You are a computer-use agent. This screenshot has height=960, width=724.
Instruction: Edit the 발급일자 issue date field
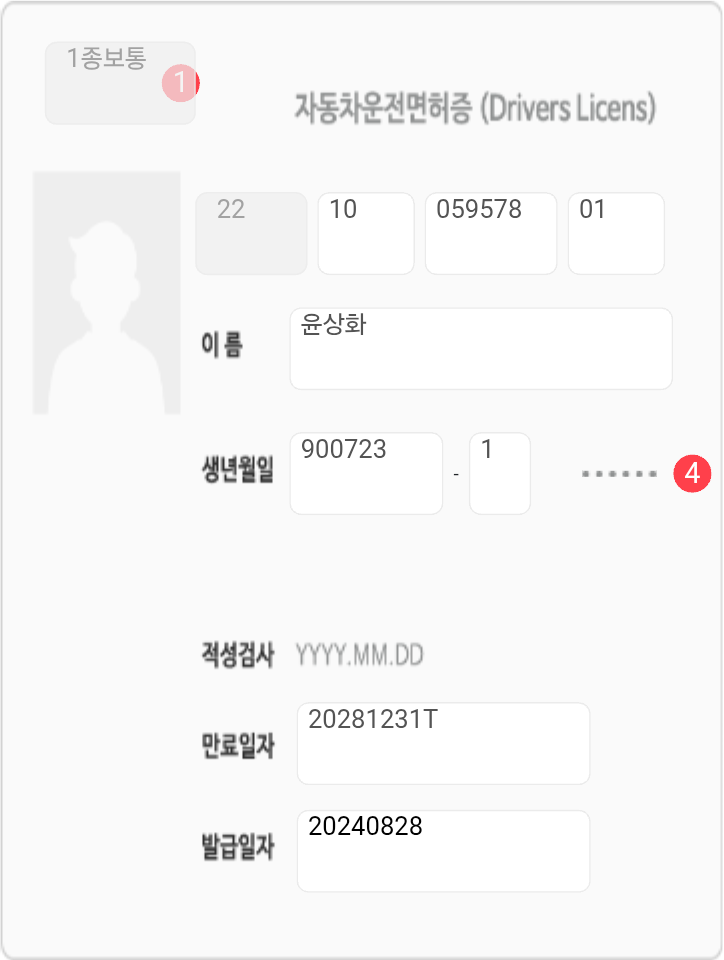tap(443, 850)
